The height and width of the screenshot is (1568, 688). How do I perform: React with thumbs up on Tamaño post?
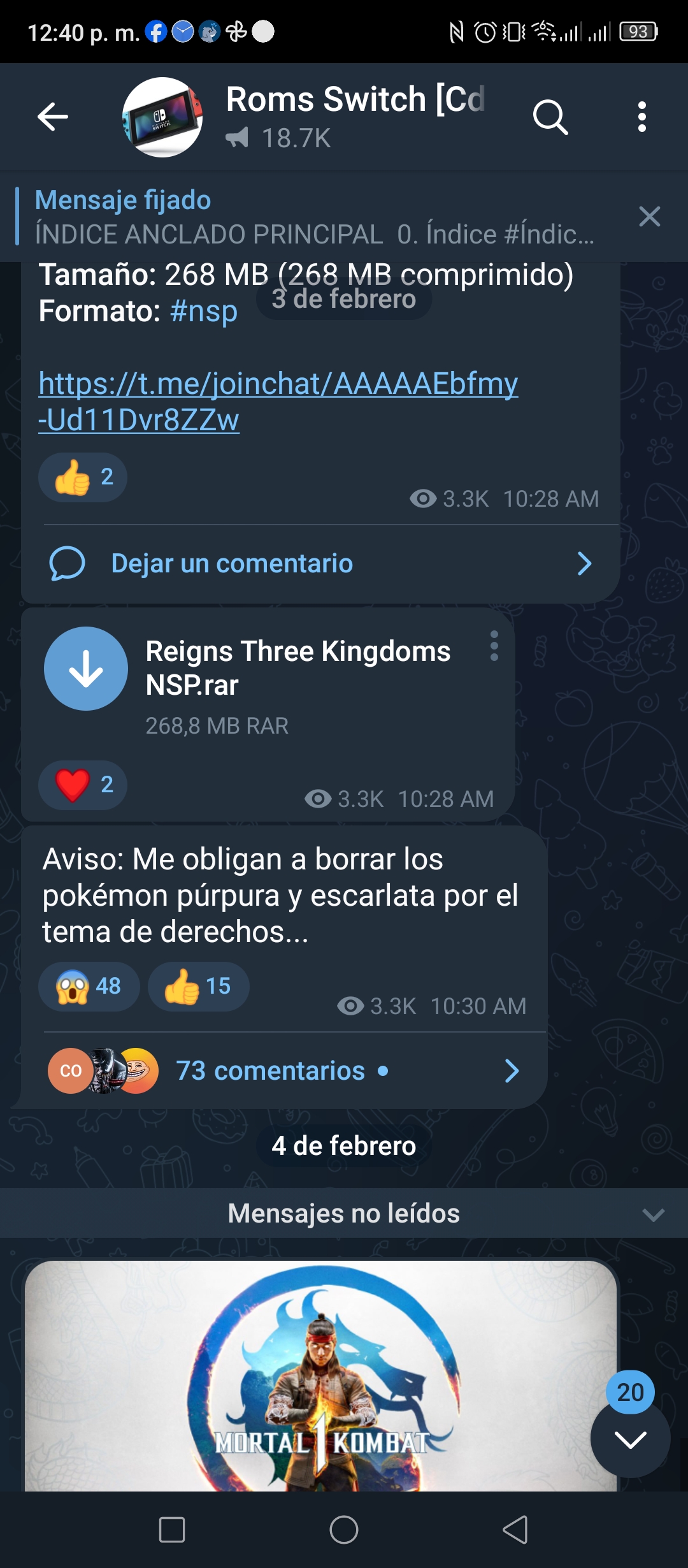(83, 477)
